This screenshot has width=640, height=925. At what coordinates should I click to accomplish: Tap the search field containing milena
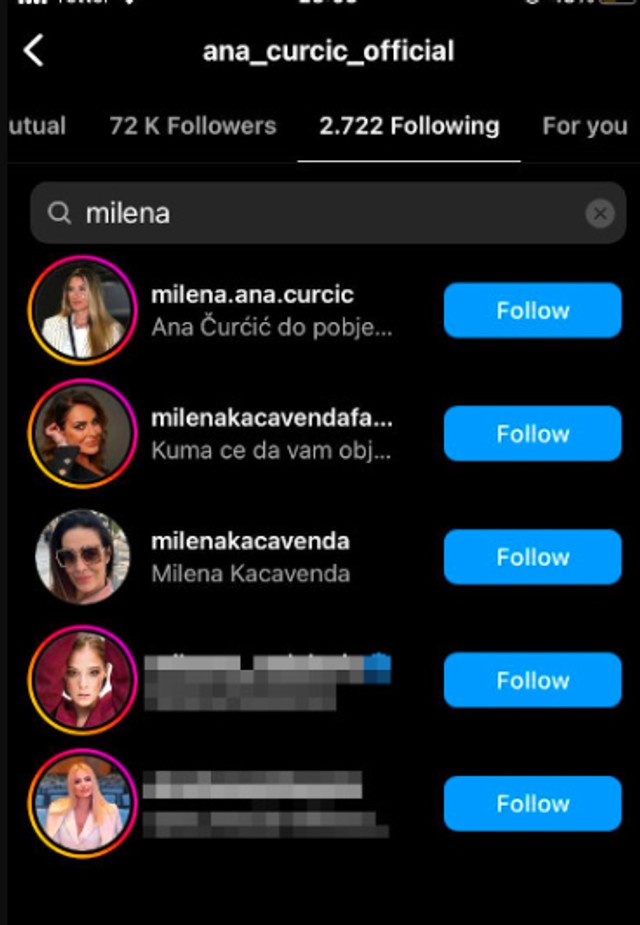(x=320, y=213)
